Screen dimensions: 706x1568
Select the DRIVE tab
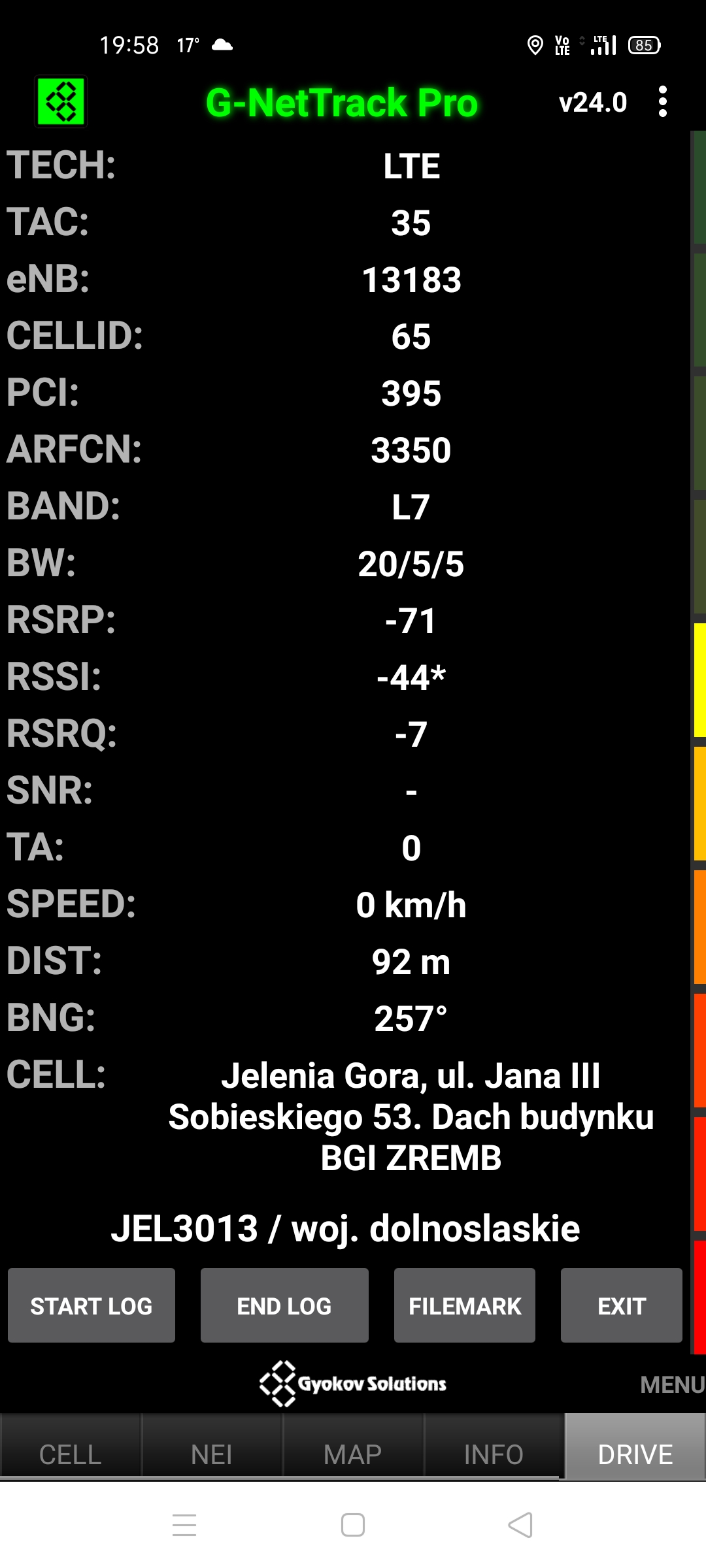click(635, 1454)
